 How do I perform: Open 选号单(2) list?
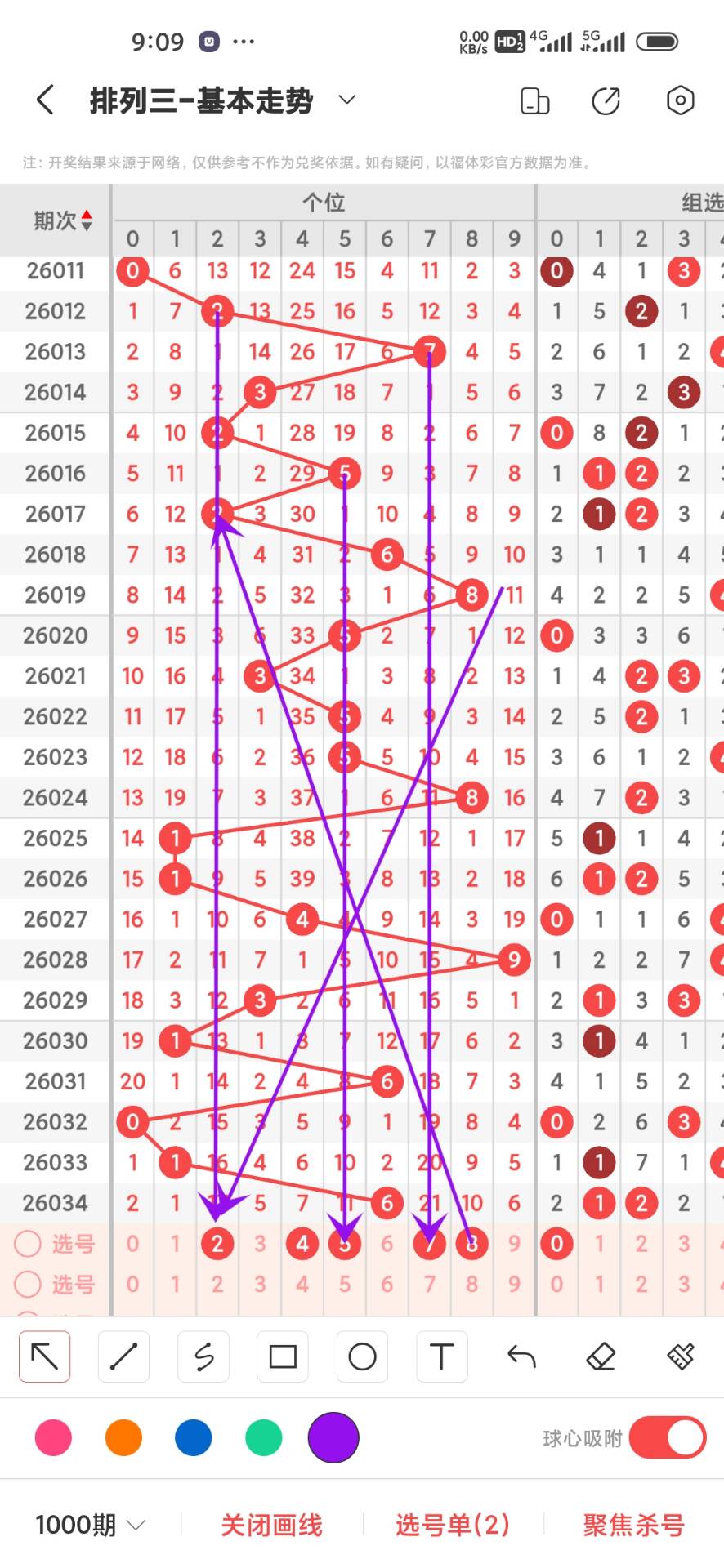click(x=453, y=1525)
